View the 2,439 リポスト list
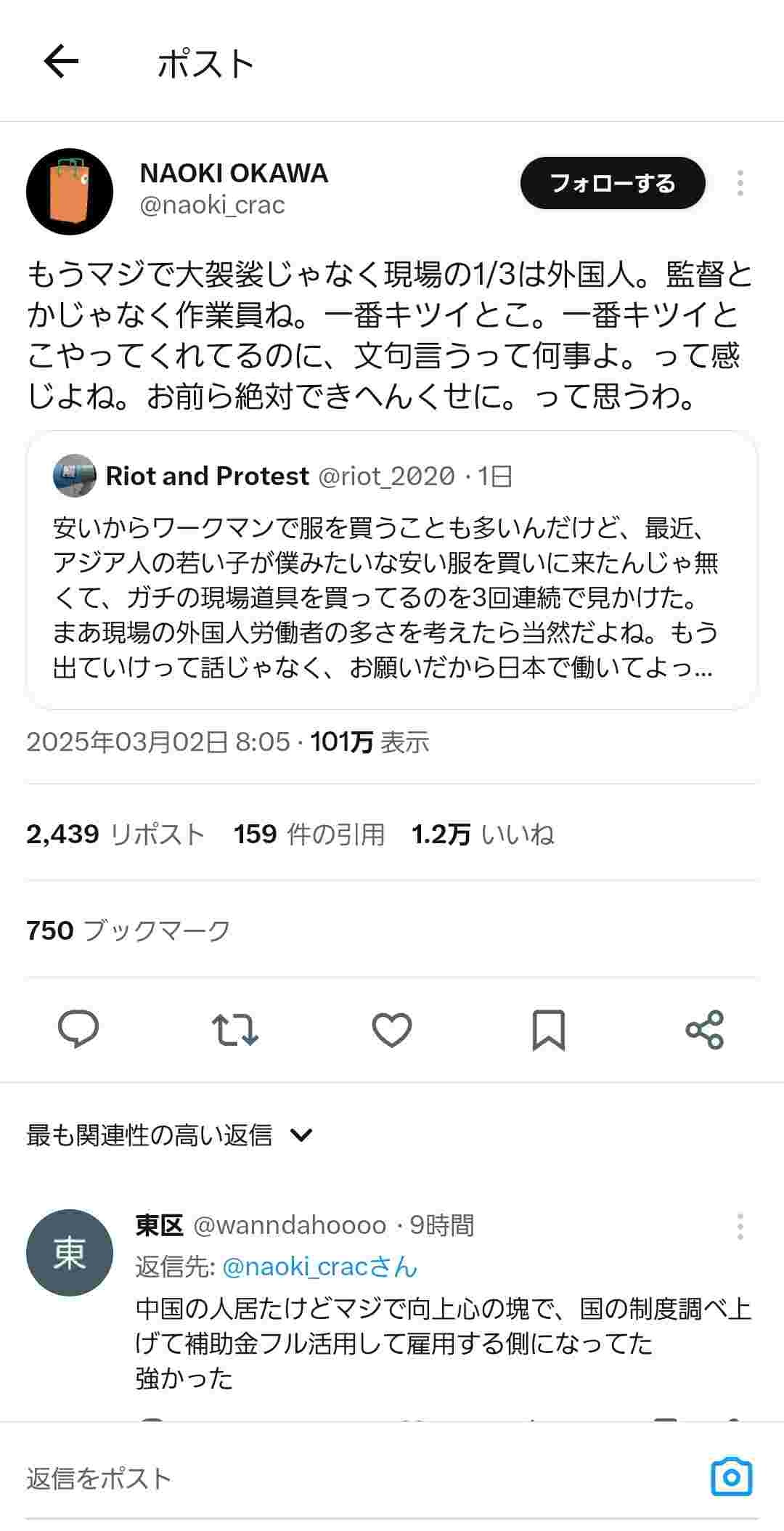784x1531 pixels. [x=115, y=834]
